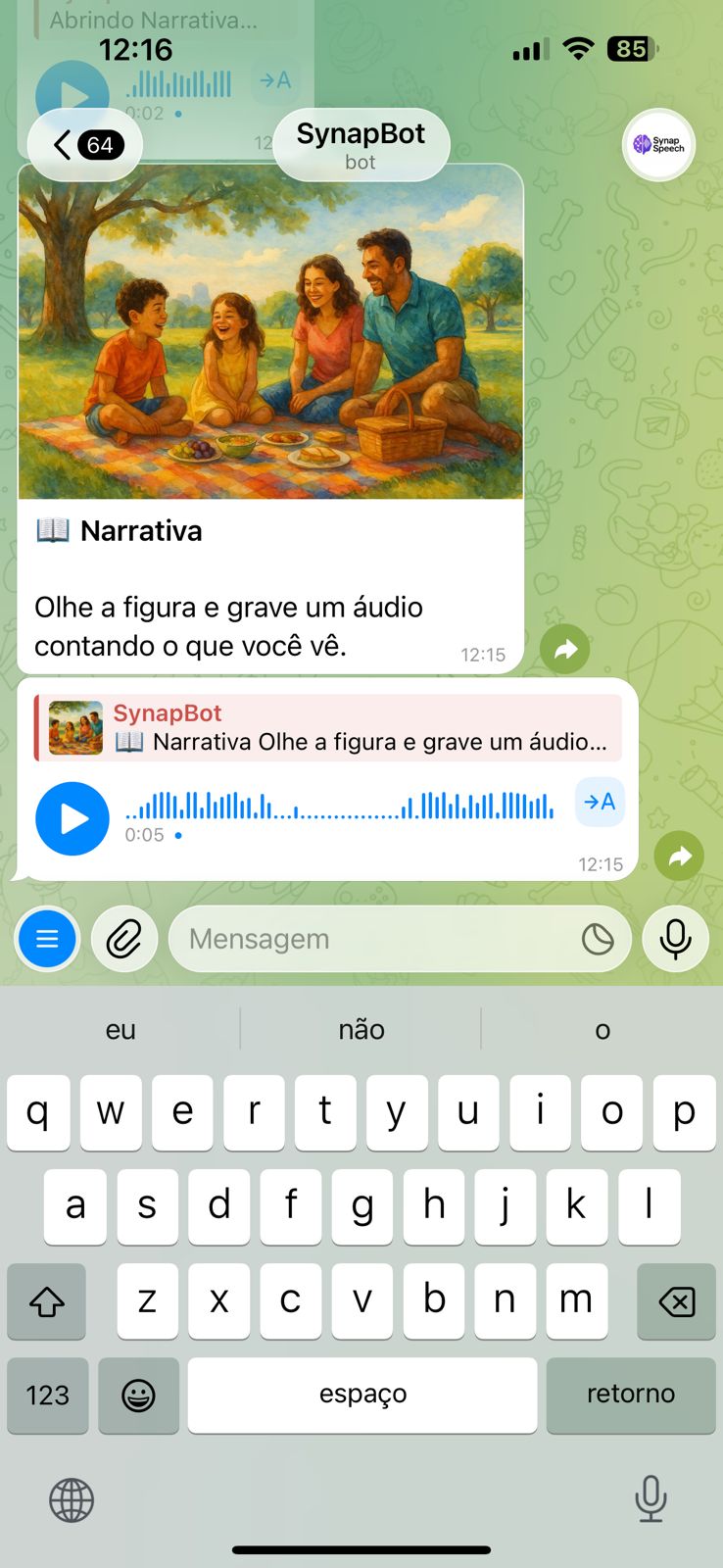Play the 0:05 voice message

(x=72, y=818)
